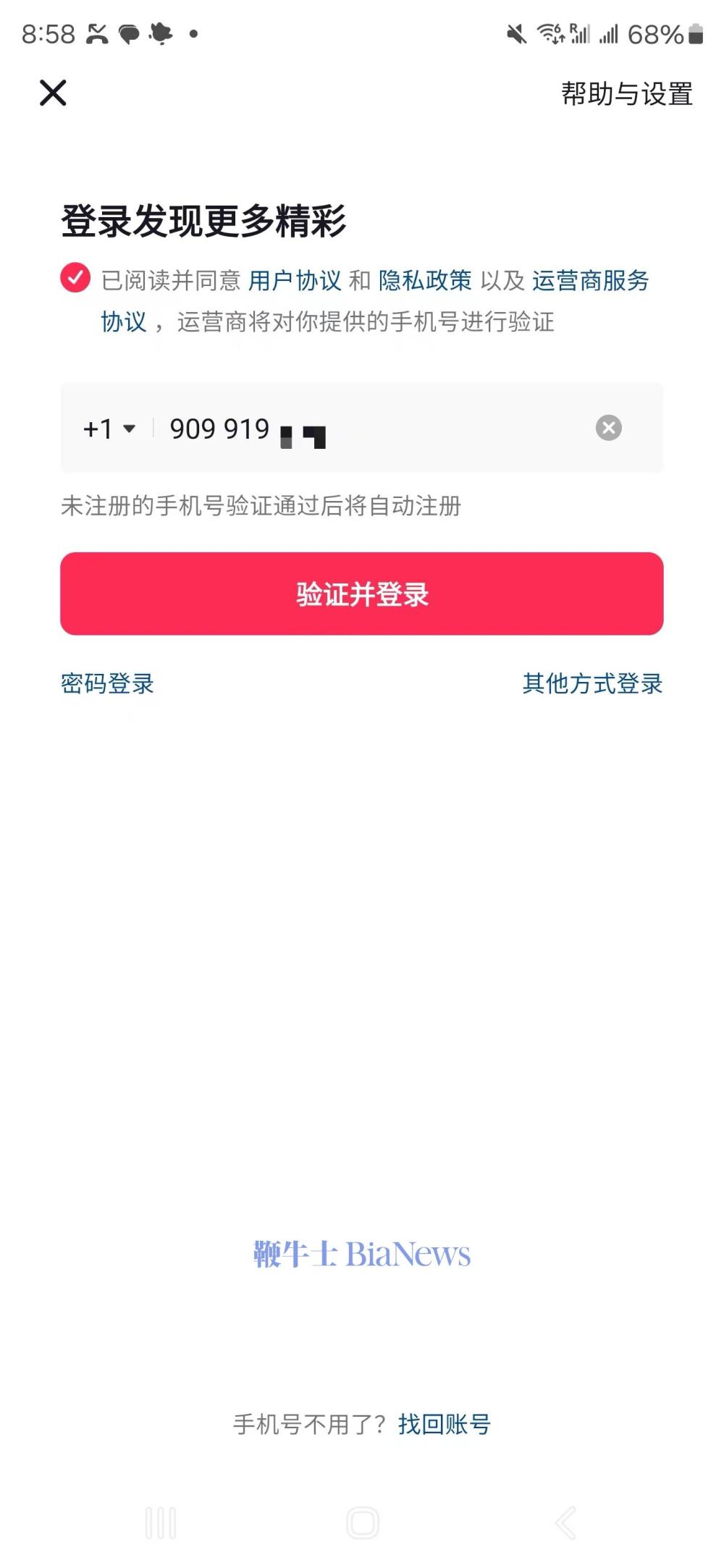Tap the 验证并登录 verify and login button
Viewport: 724px width, 1568px height.
tap(362, 594)
